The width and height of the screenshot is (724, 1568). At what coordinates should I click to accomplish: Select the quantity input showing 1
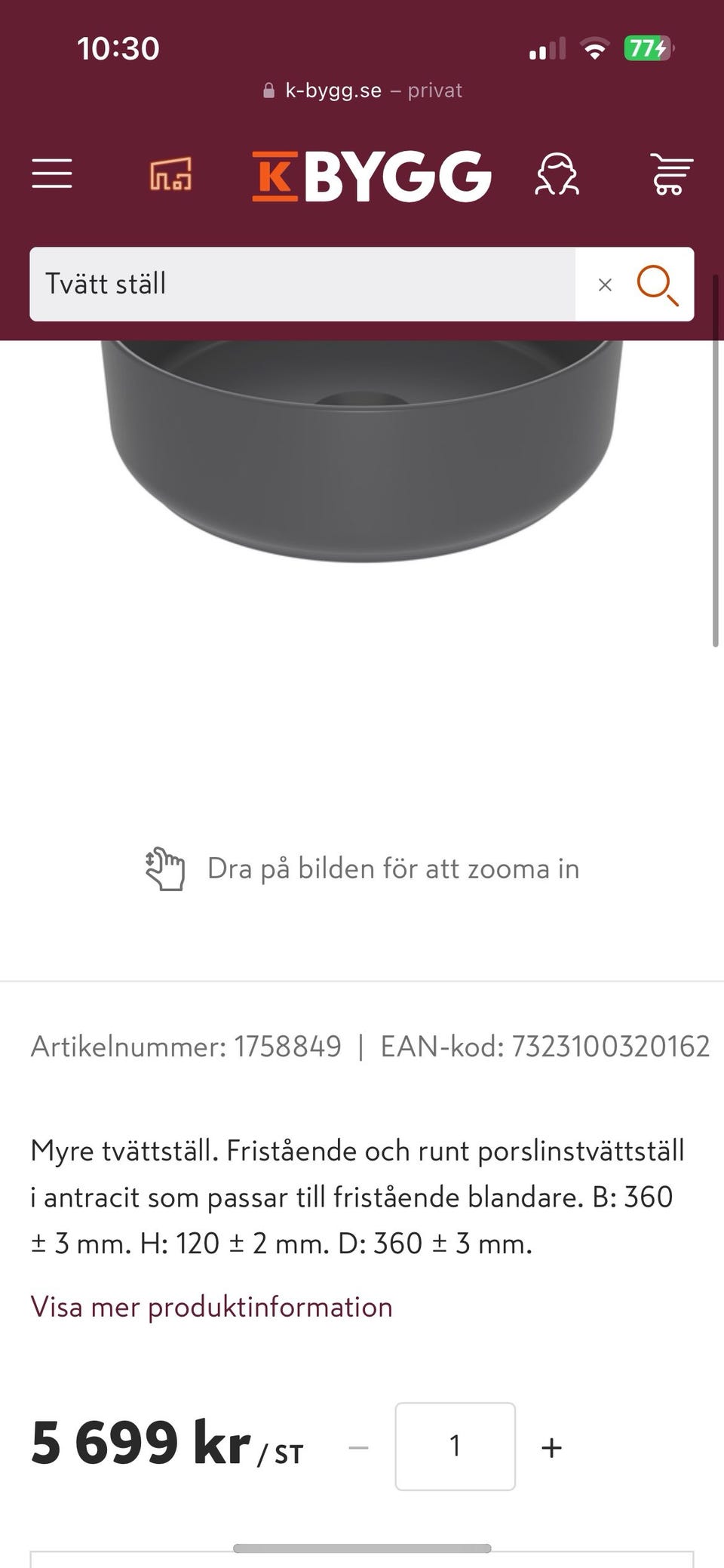click(454, 1446)
